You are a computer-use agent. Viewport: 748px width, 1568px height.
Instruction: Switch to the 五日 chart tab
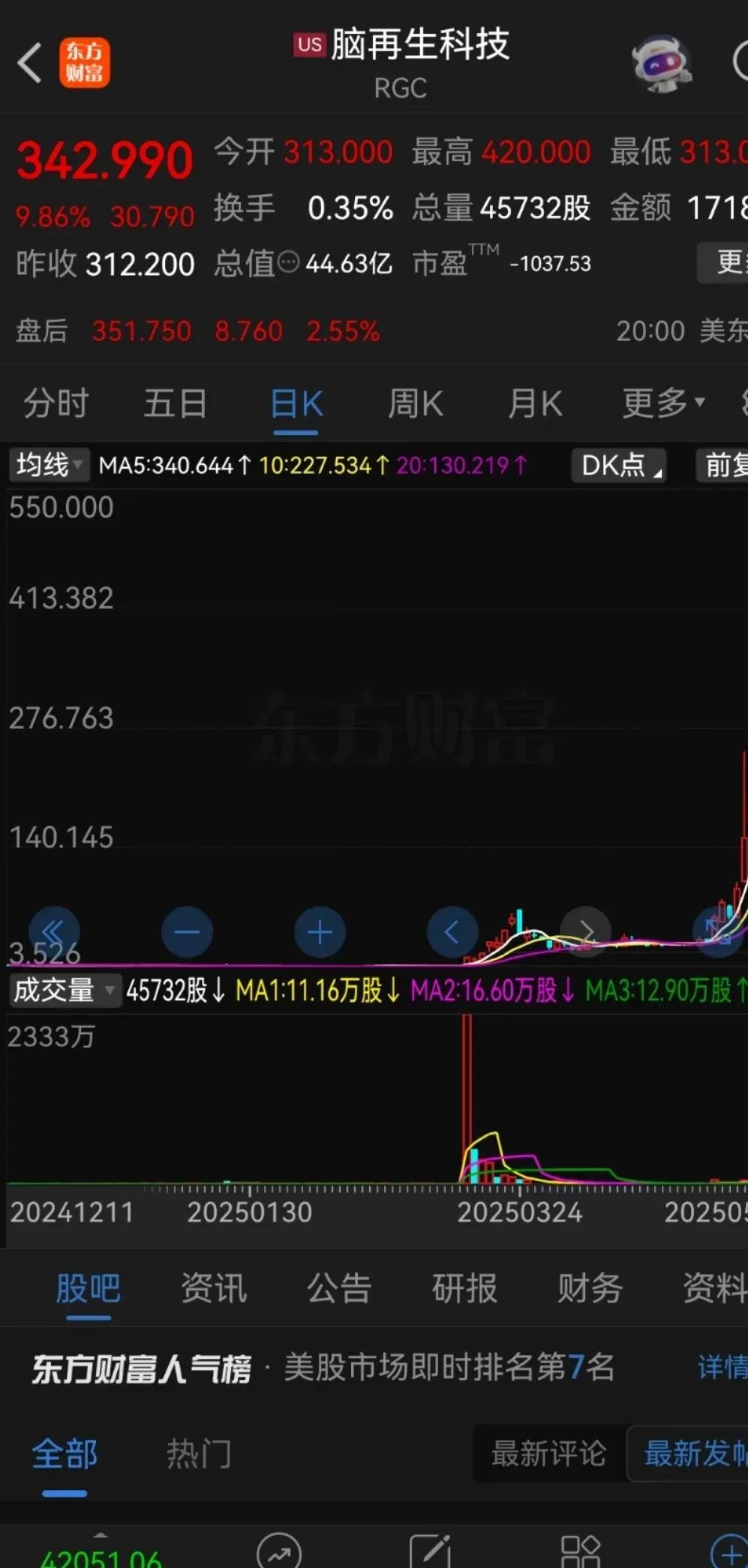(176, 403)
